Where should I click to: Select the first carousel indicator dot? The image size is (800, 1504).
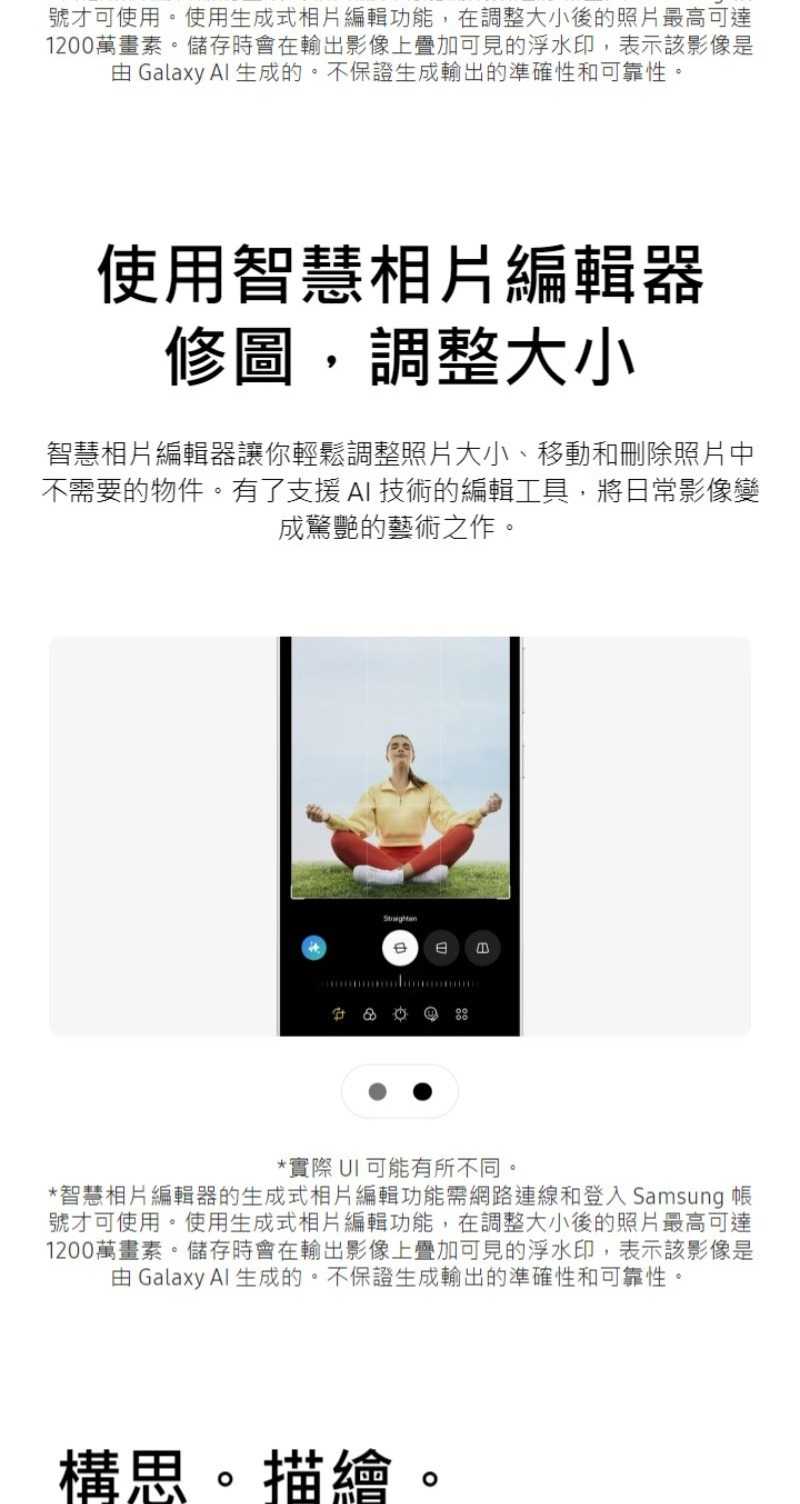point(377,1091)
